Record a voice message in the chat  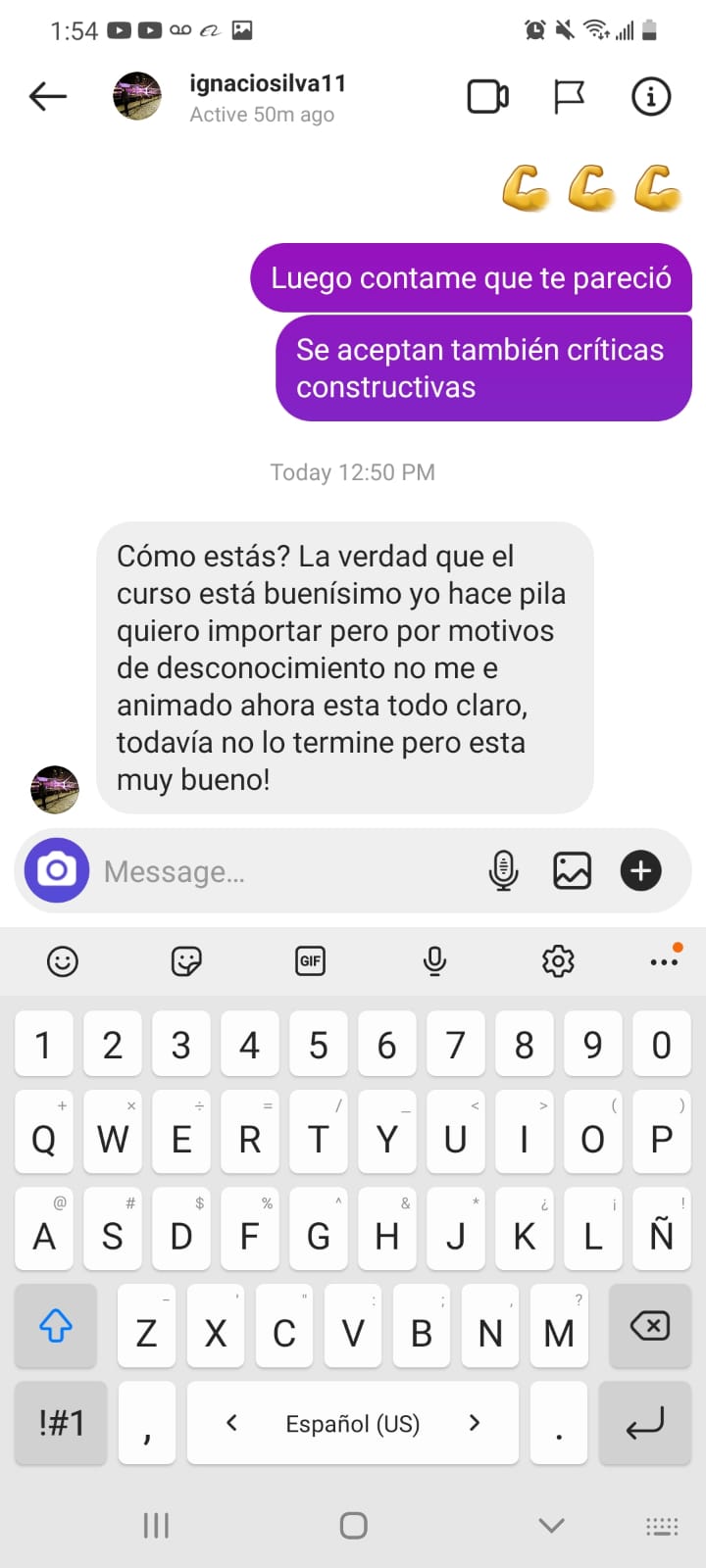tap(503, 870)
